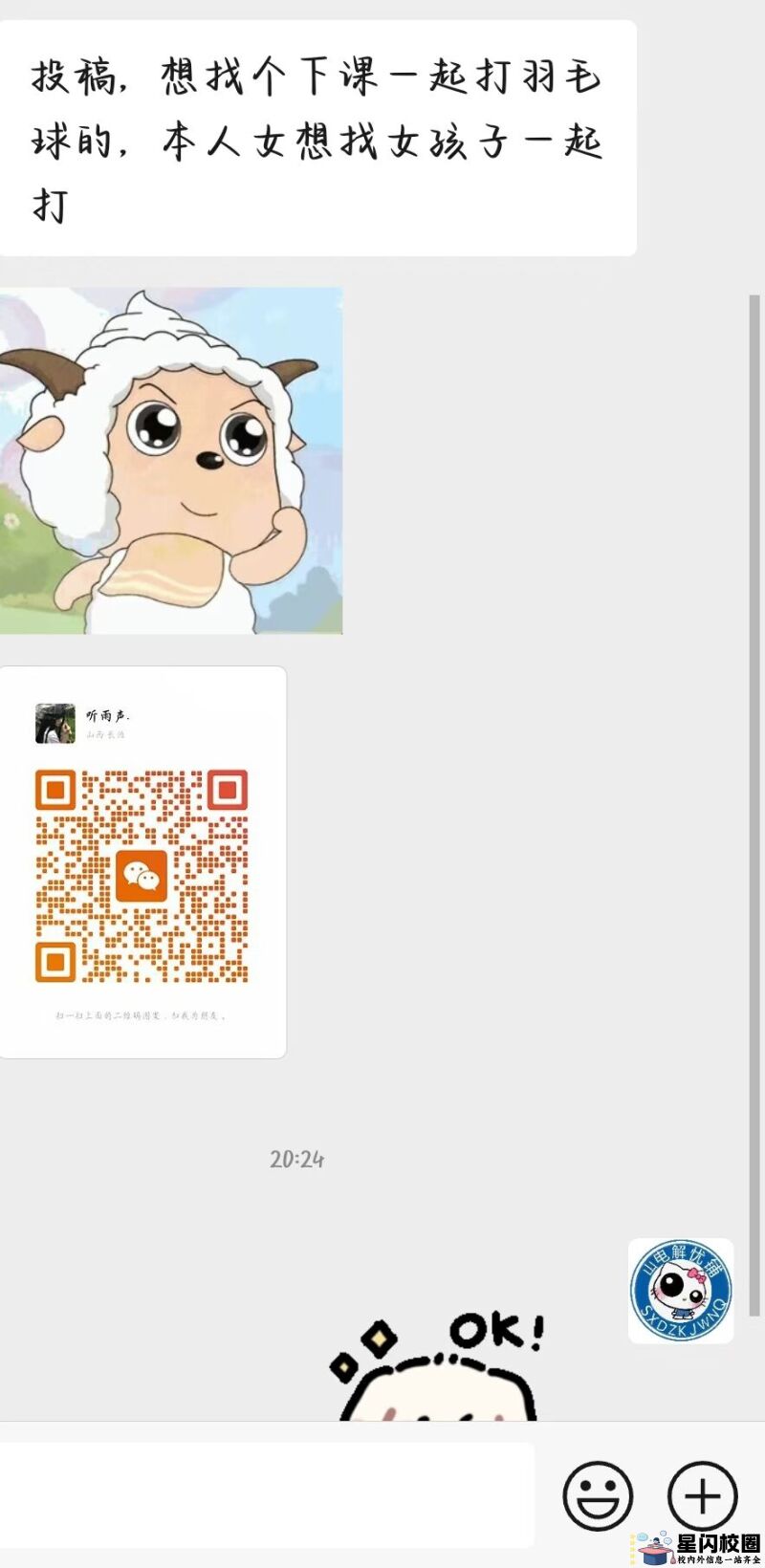
Task: Open the sheep cartoon image message
Action: pos(170,461)
